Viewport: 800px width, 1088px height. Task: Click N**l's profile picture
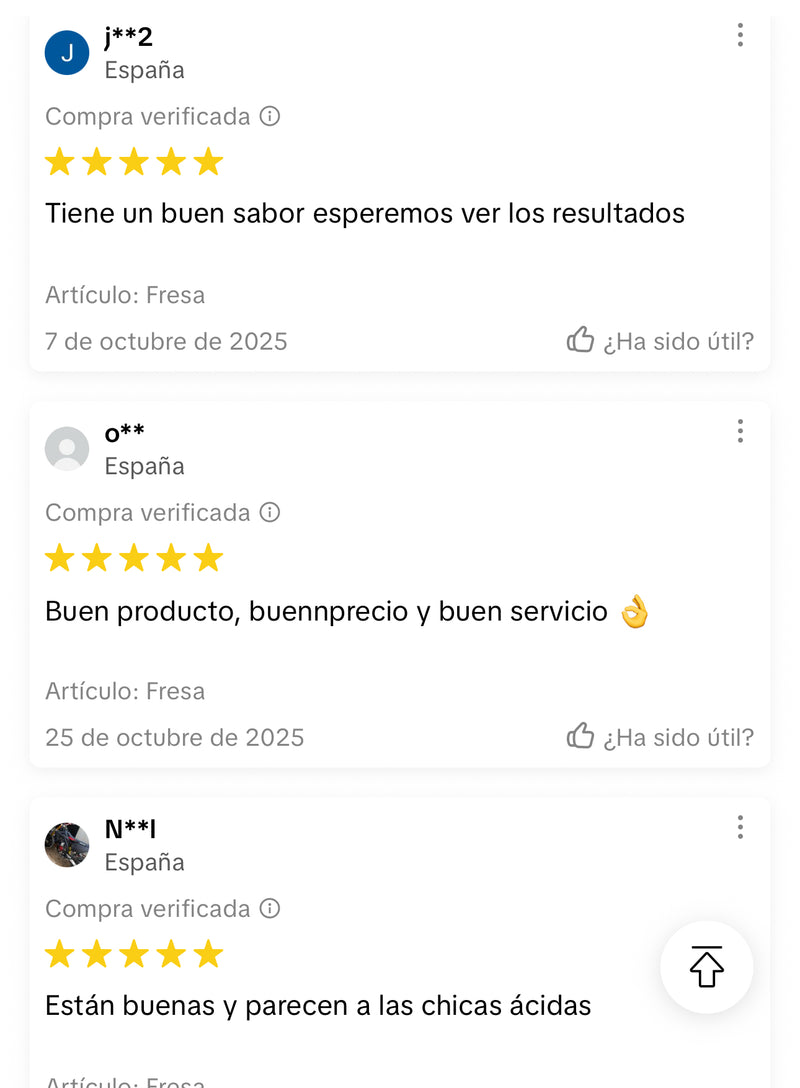pos(67,845)
